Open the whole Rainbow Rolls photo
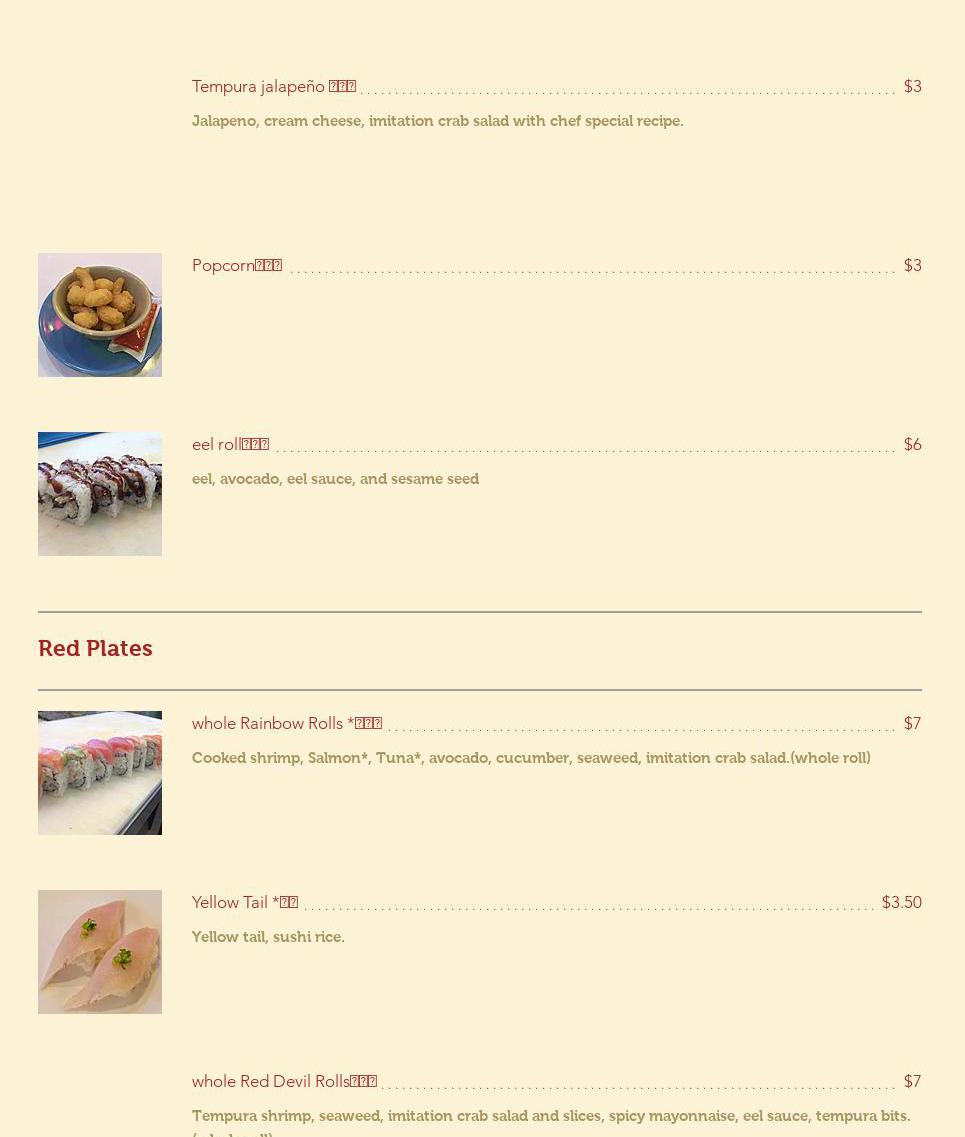The width and height of the screenshot is (965, 1137). tap(100, 773)
